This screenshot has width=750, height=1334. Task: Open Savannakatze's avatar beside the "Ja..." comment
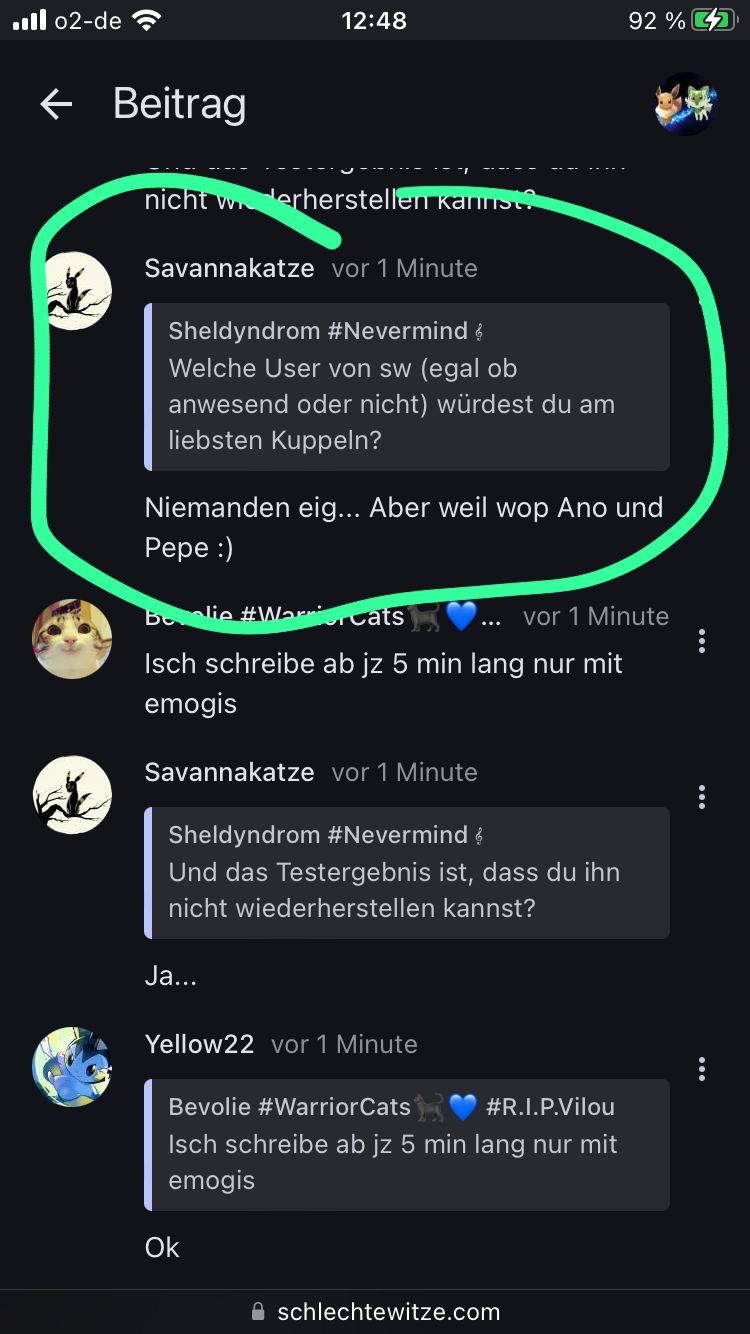point(72,795)
